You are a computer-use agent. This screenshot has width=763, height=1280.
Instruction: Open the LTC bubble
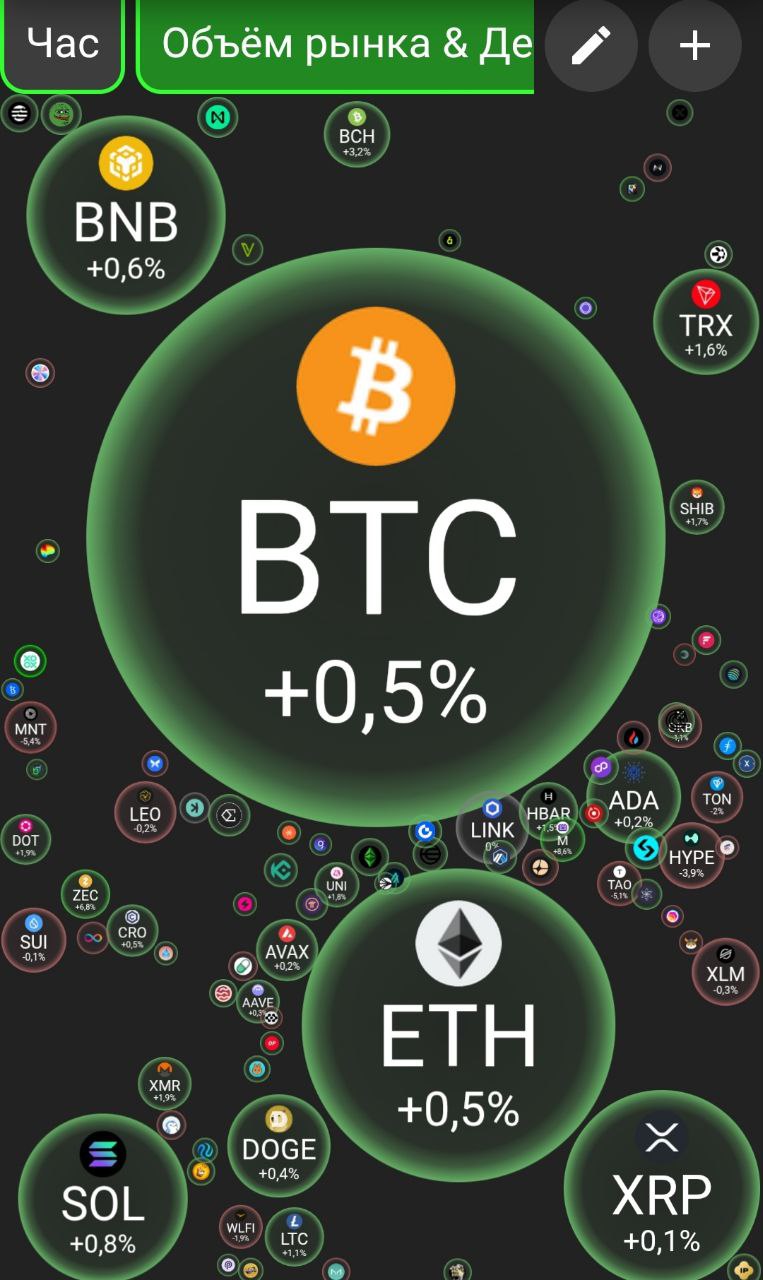[x=294, y=1236]
